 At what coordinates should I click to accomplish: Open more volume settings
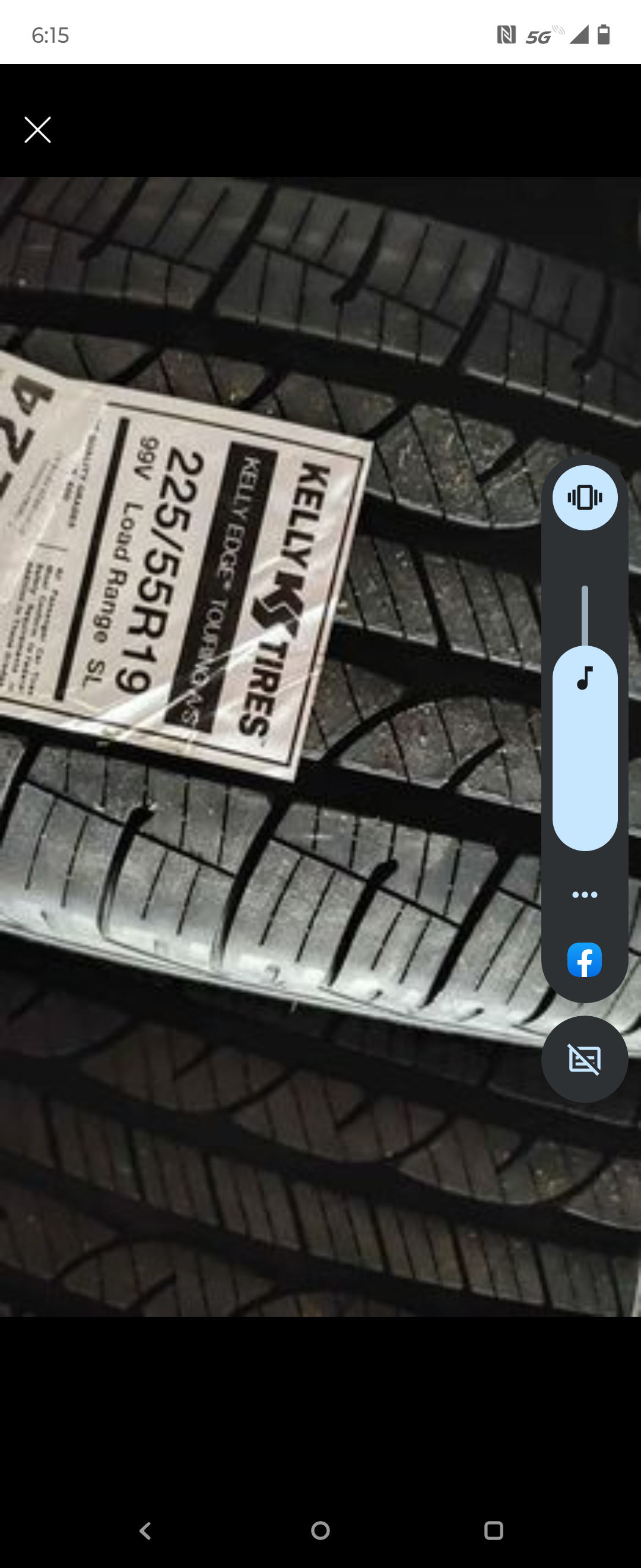[585, 895]
